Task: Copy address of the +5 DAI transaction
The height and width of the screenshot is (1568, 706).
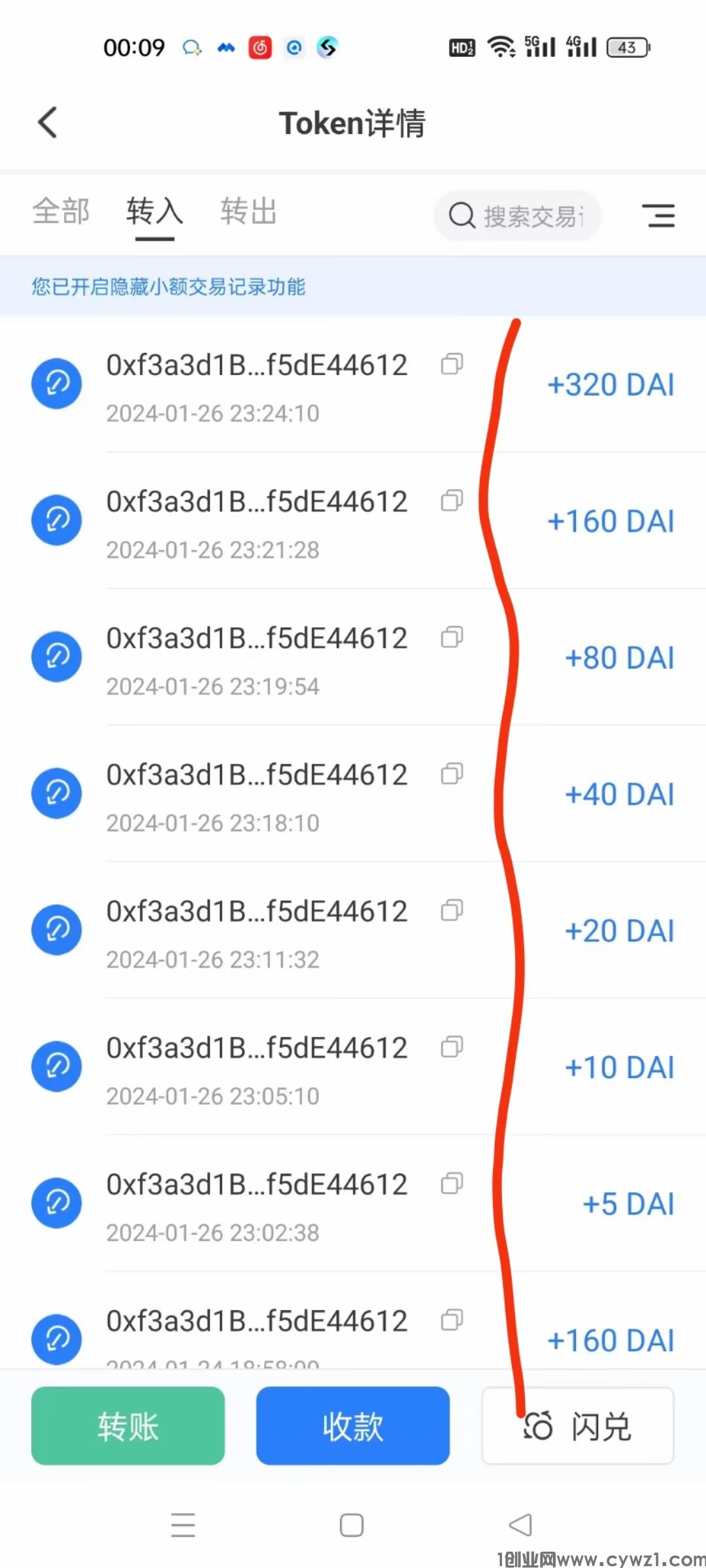Action: pyautogui.click(x=452, y=1184)
